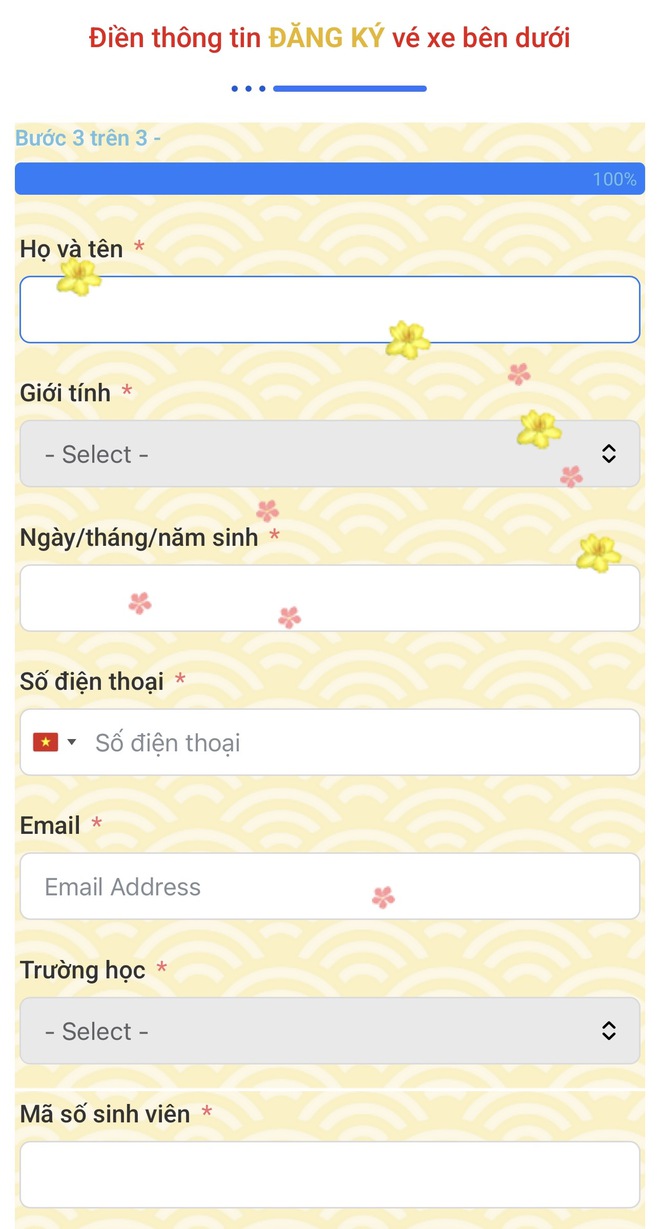Open the country flag code selector
The height and width of the screenshot is (1229, 660).
pyautogui.click(x=55, y=742)
